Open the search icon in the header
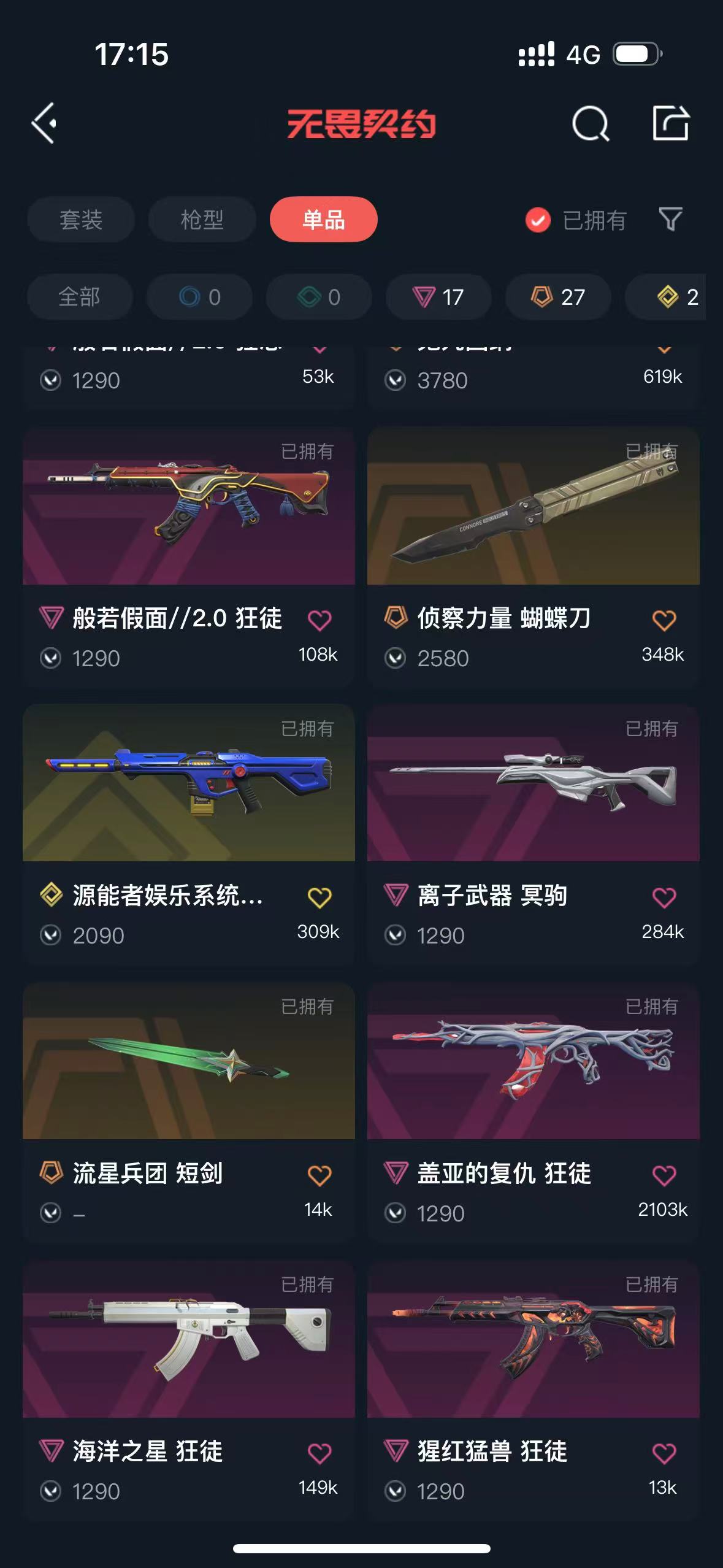The width and height of the screenshot is (723, 1568). pos(590,123)
